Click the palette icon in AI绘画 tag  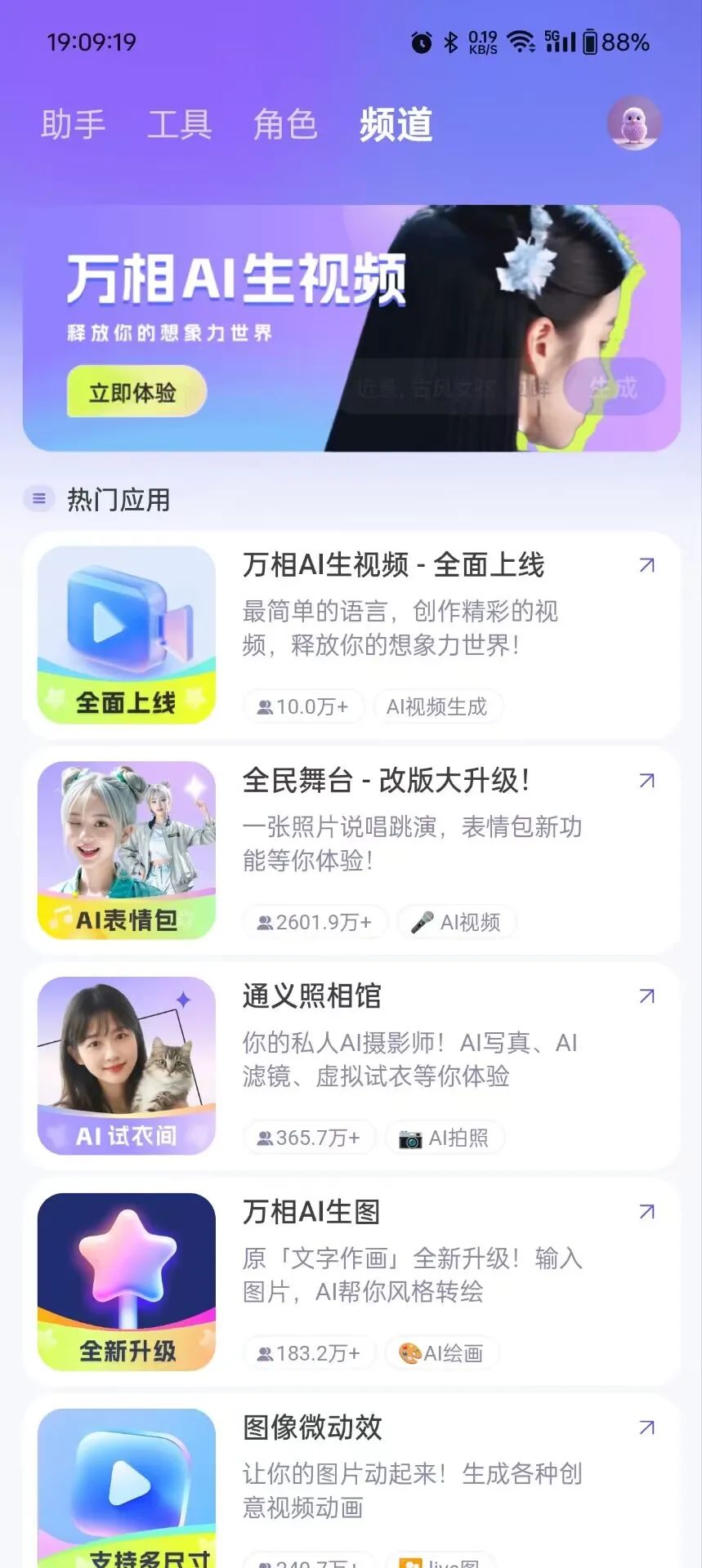click(410, 1353)
